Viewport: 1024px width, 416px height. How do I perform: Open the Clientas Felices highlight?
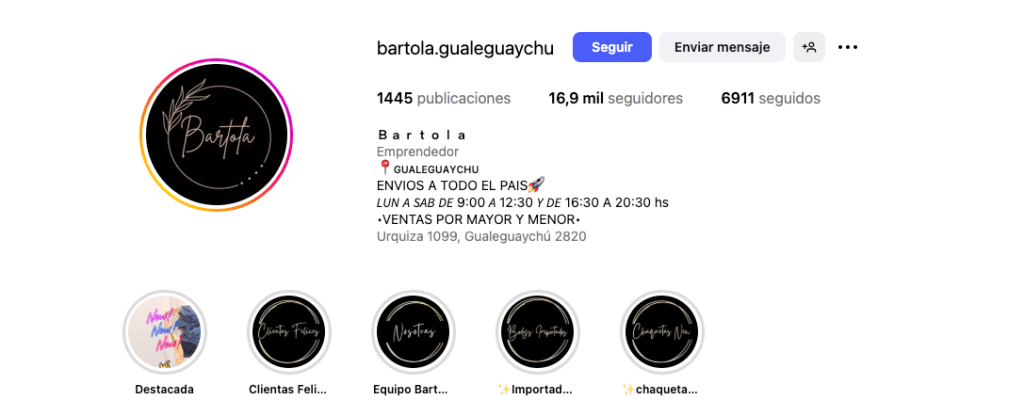(288, 332)
